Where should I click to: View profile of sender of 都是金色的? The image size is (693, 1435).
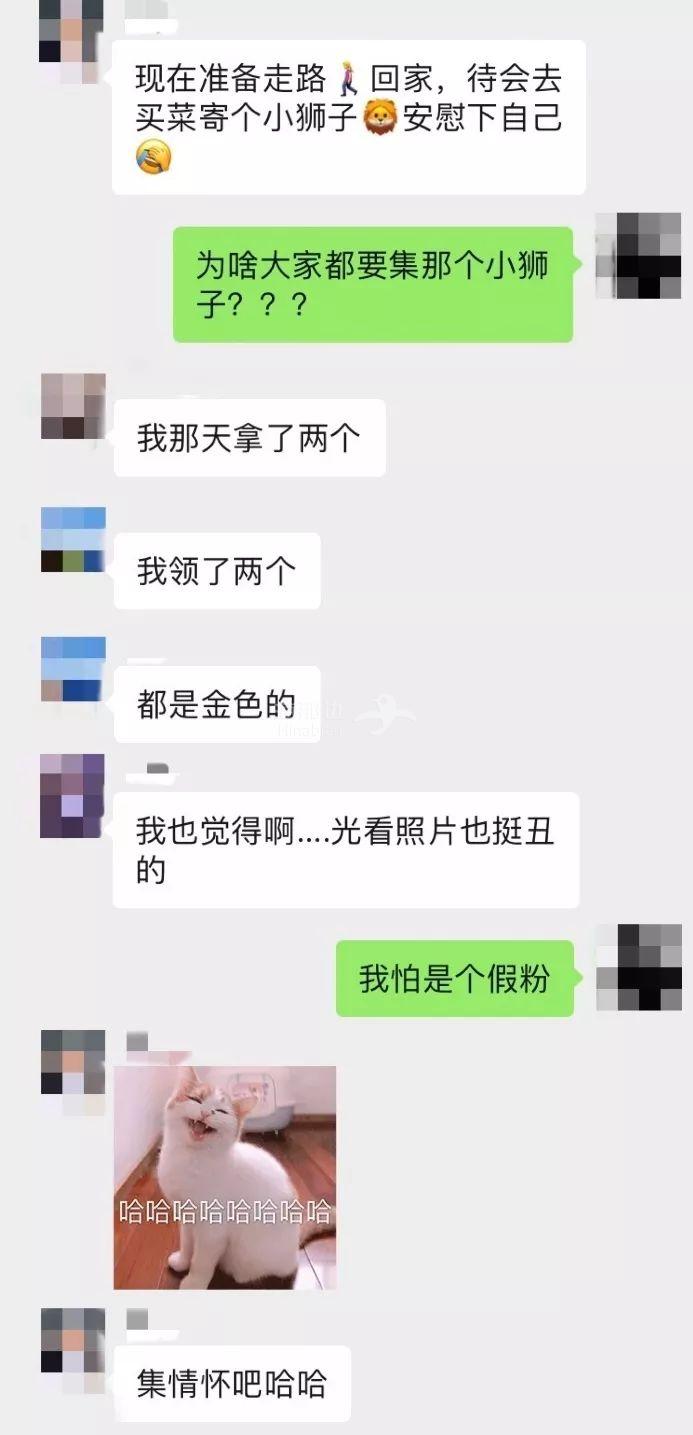73,669
